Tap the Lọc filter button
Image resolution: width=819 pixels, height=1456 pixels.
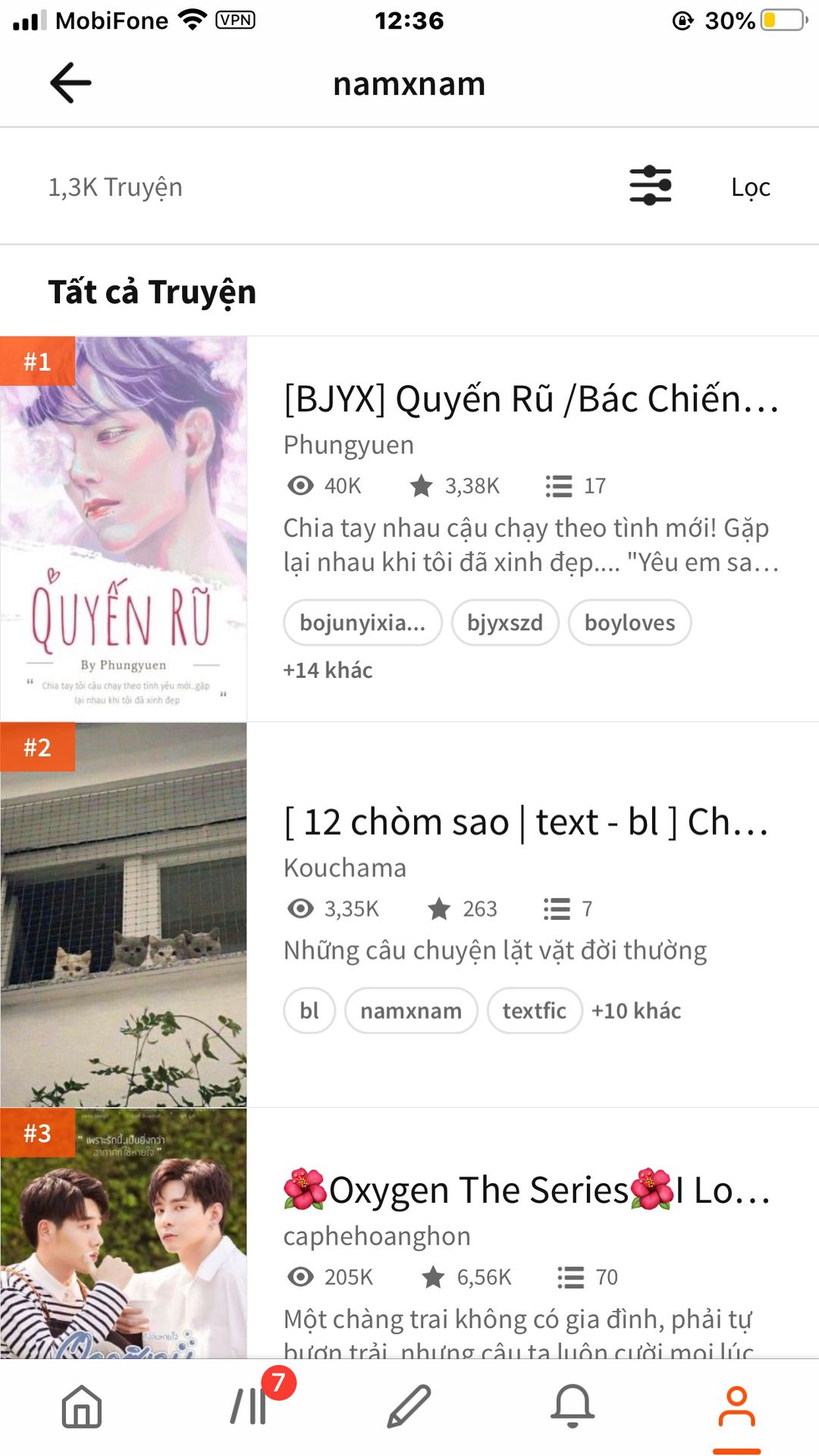pos(750,187)
